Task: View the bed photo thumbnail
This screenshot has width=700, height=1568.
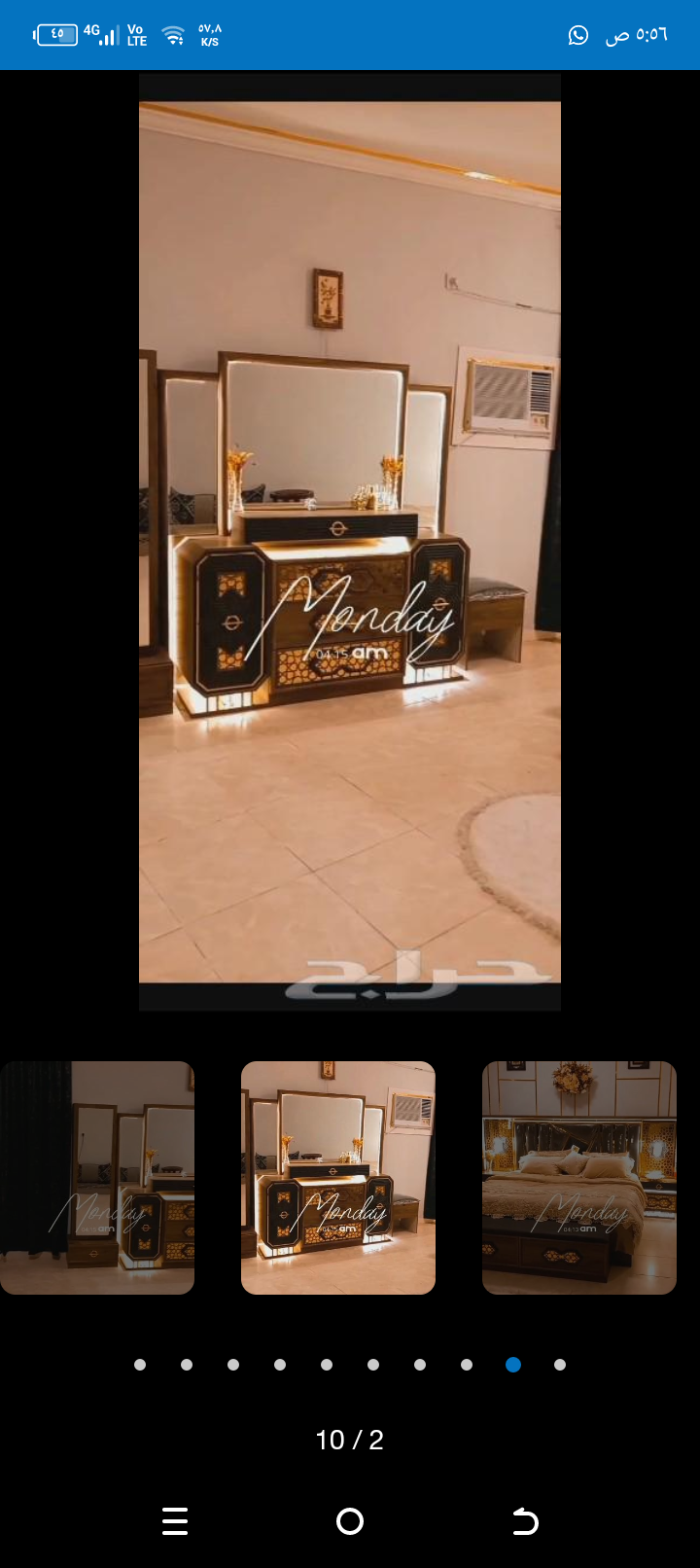Action: point(579,1177)
